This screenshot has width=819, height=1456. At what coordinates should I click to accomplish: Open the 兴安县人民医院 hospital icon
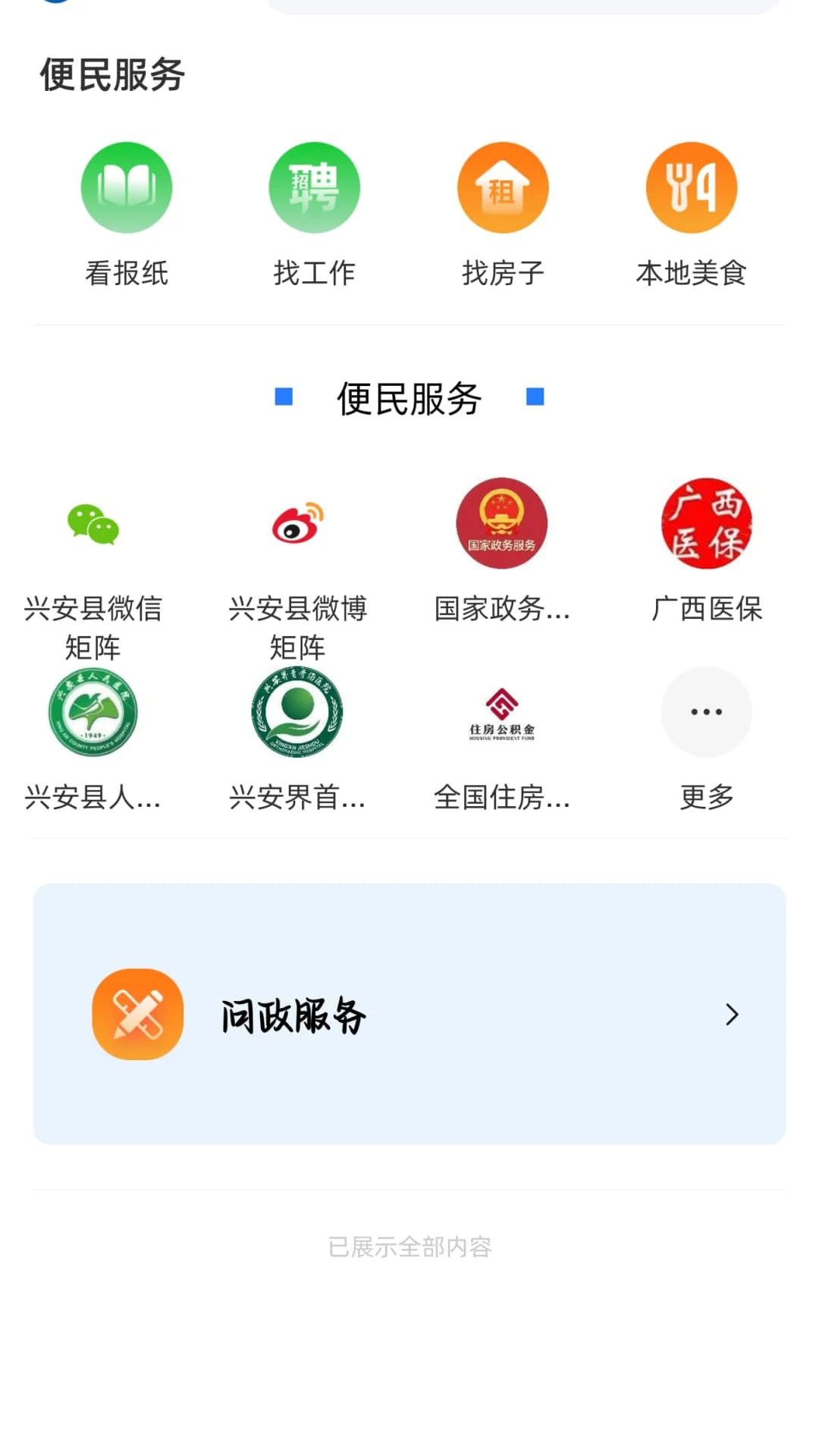[x=93, y=712]
